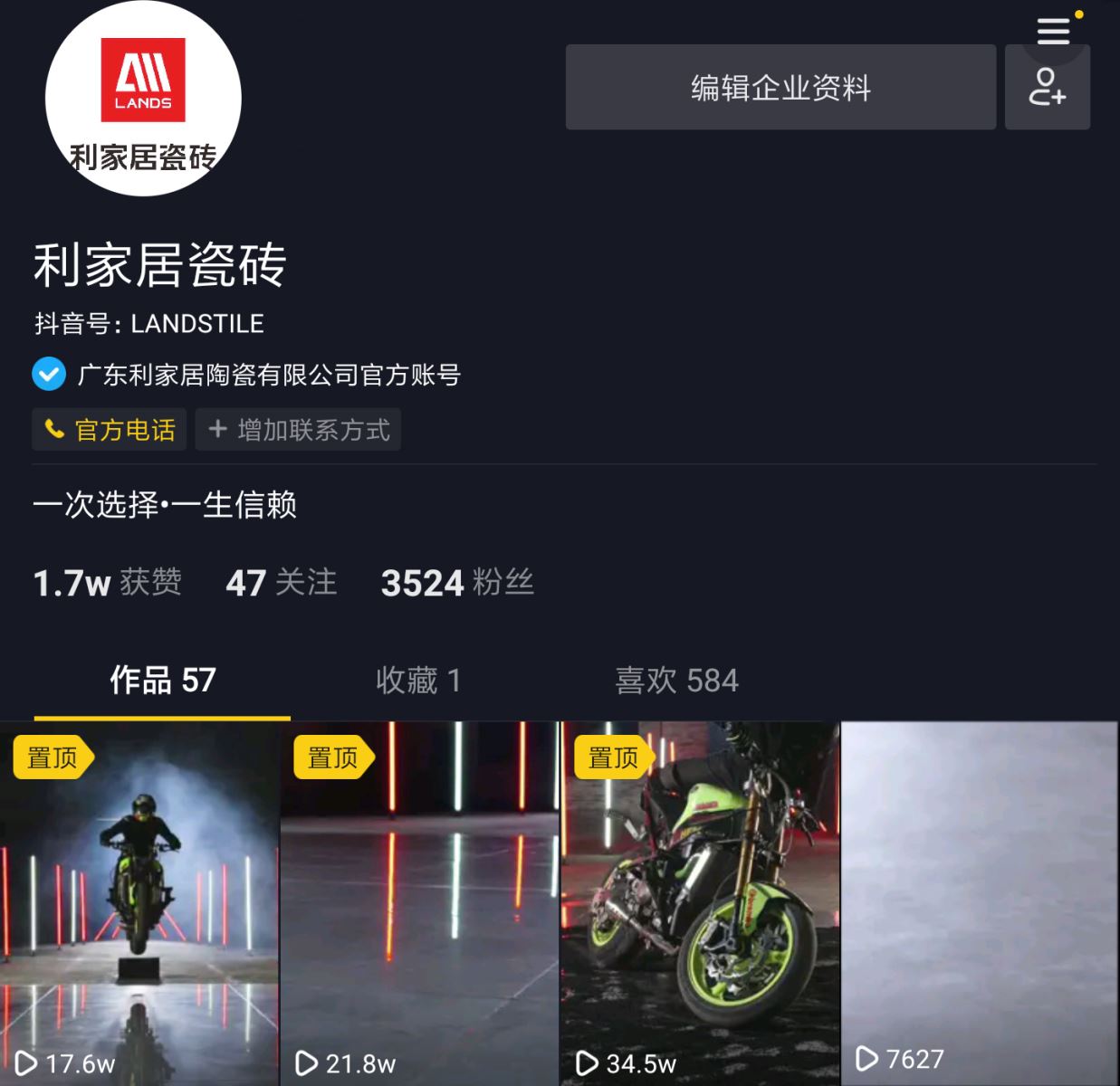Screen dimensions: 1120x1086
Task: Switch to the 作品 57 tab
Action: coord(162,680)
